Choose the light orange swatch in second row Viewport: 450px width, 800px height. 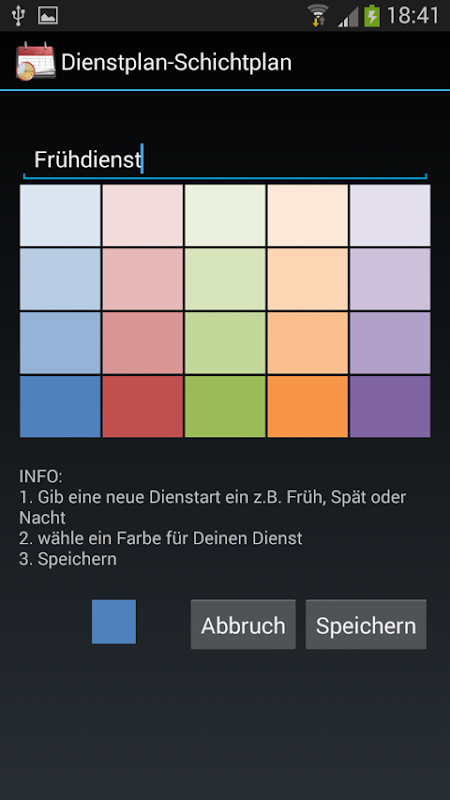pyautogui.click(x=308, y=279)
